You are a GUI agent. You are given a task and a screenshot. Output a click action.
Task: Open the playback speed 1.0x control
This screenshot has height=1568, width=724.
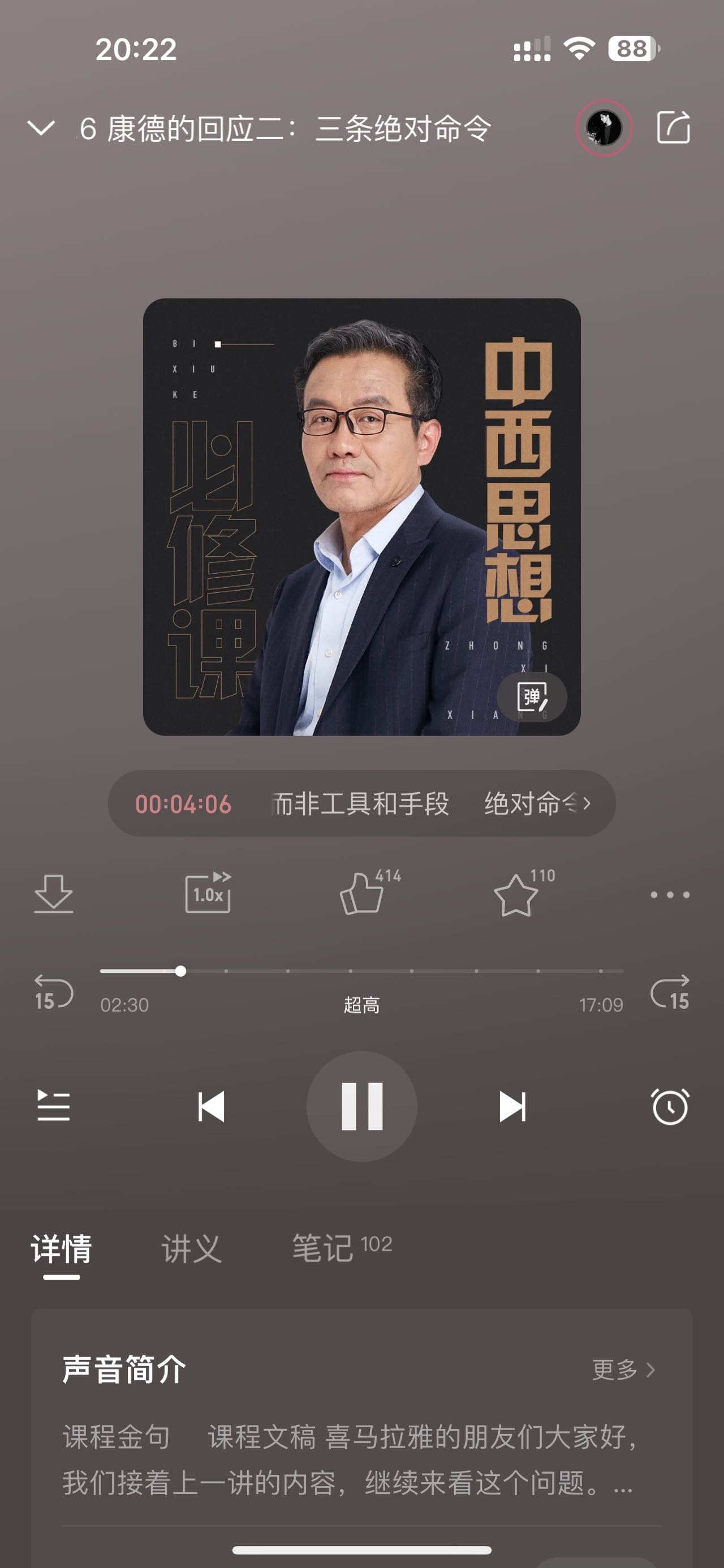[207, 895]
